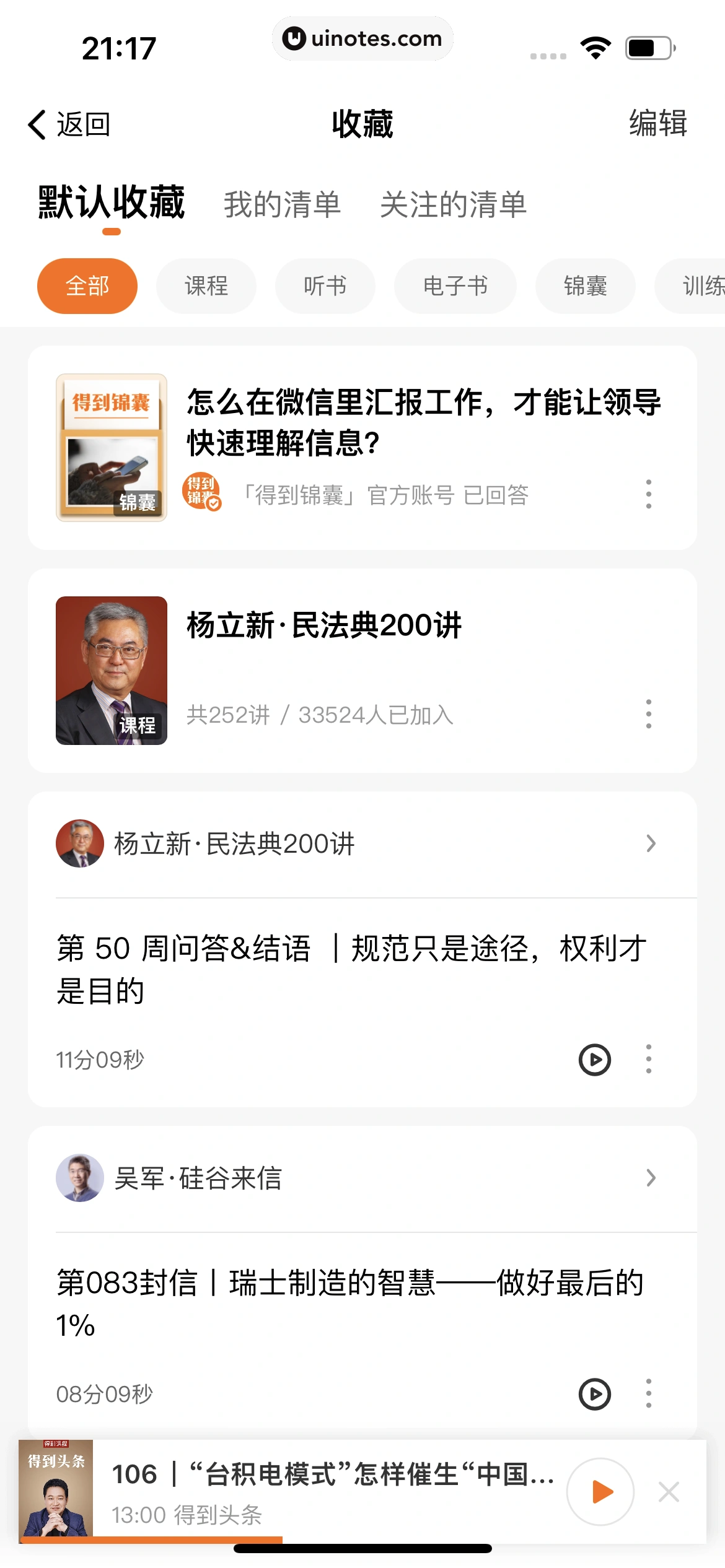Expand 吴军·硅谷来信 via right chevron

649,1178
